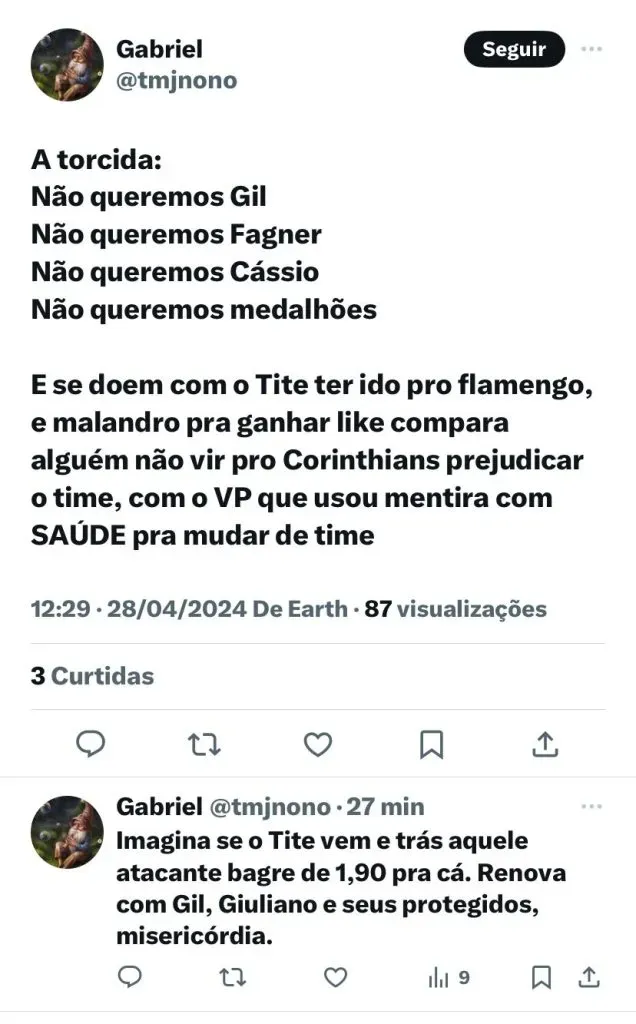Viewport: 636px width, 1024px height.
Task: Open overflow menu on the reply tweet
Action: click(x=592, y=806)
